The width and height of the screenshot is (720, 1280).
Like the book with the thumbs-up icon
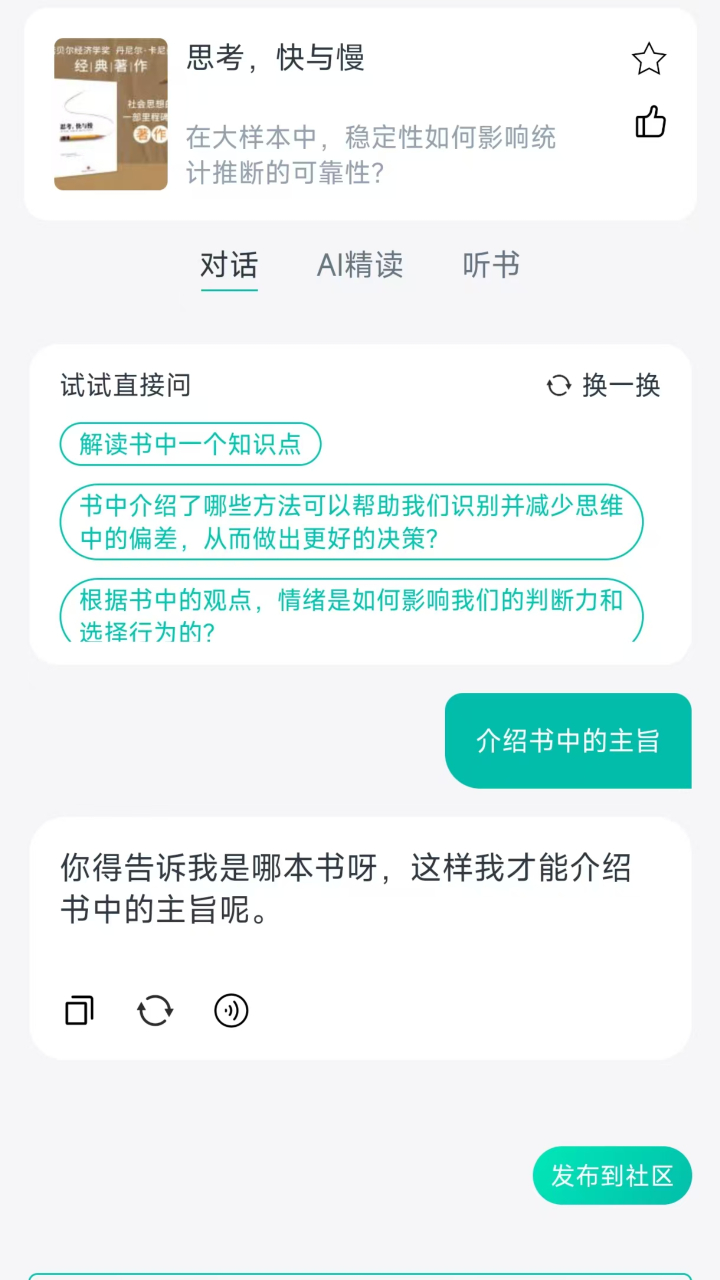pos(650,122)
